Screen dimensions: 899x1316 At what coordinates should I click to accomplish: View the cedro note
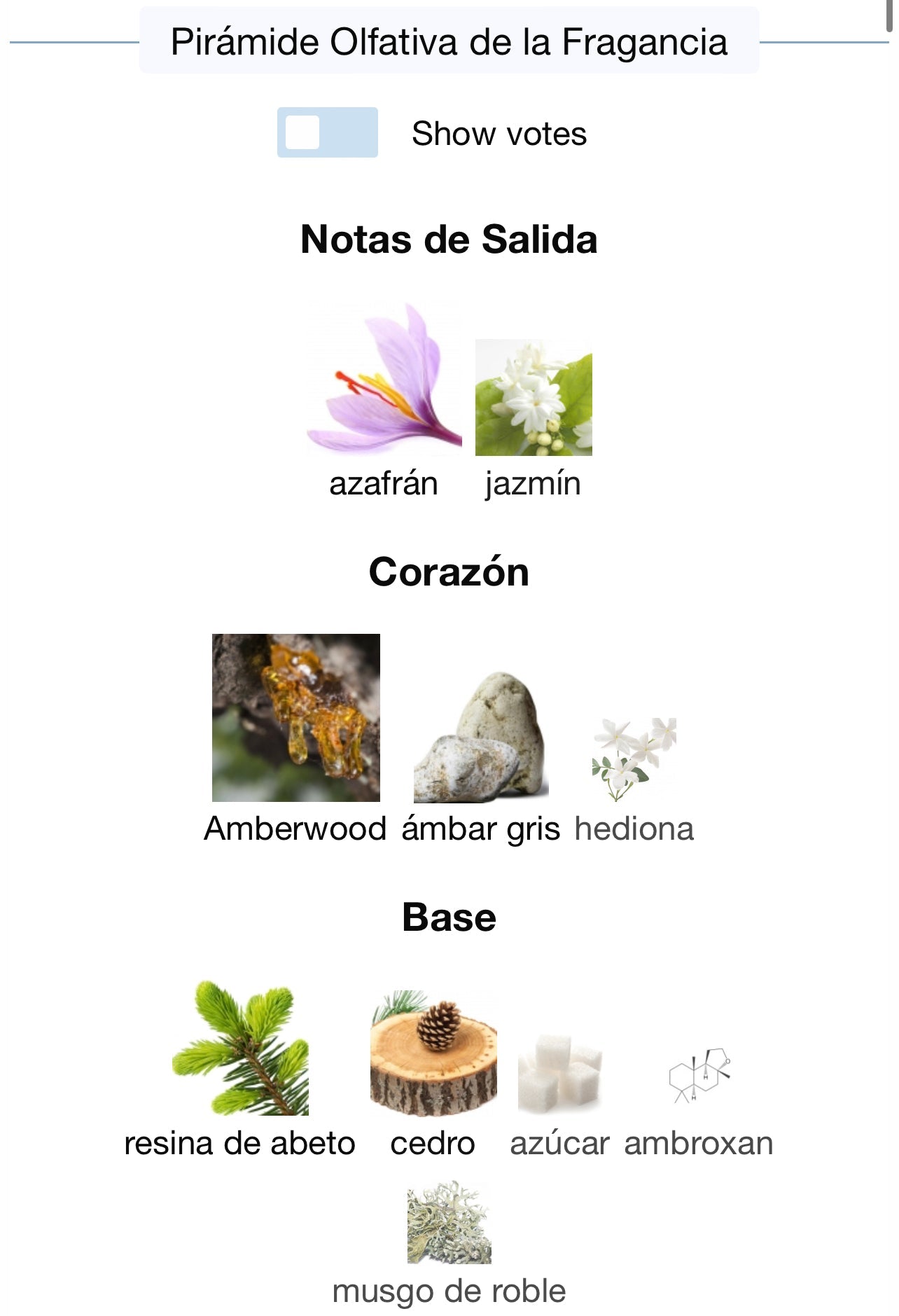click(433, 1053)
